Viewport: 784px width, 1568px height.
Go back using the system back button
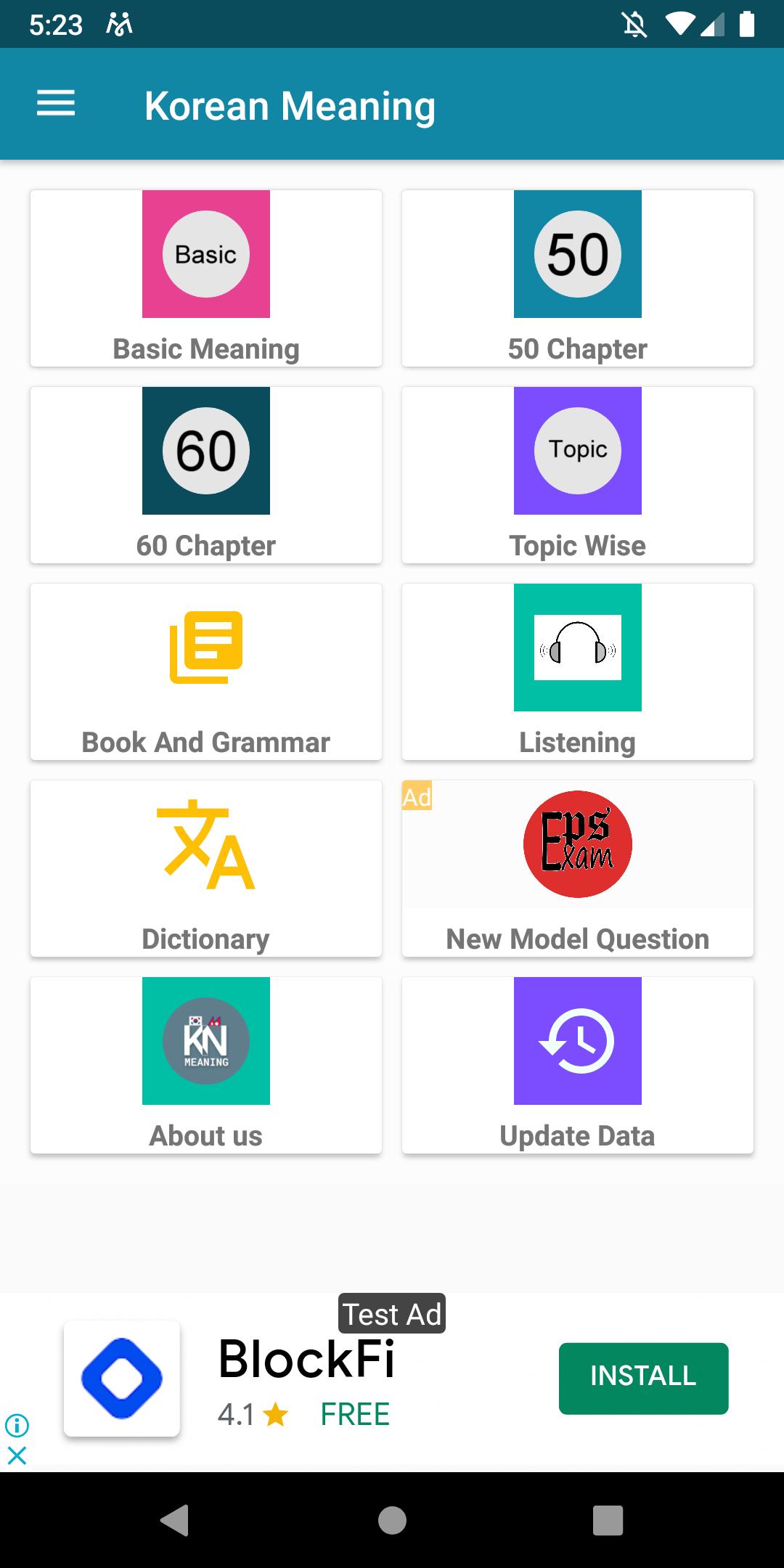[x=175, y=1520]
